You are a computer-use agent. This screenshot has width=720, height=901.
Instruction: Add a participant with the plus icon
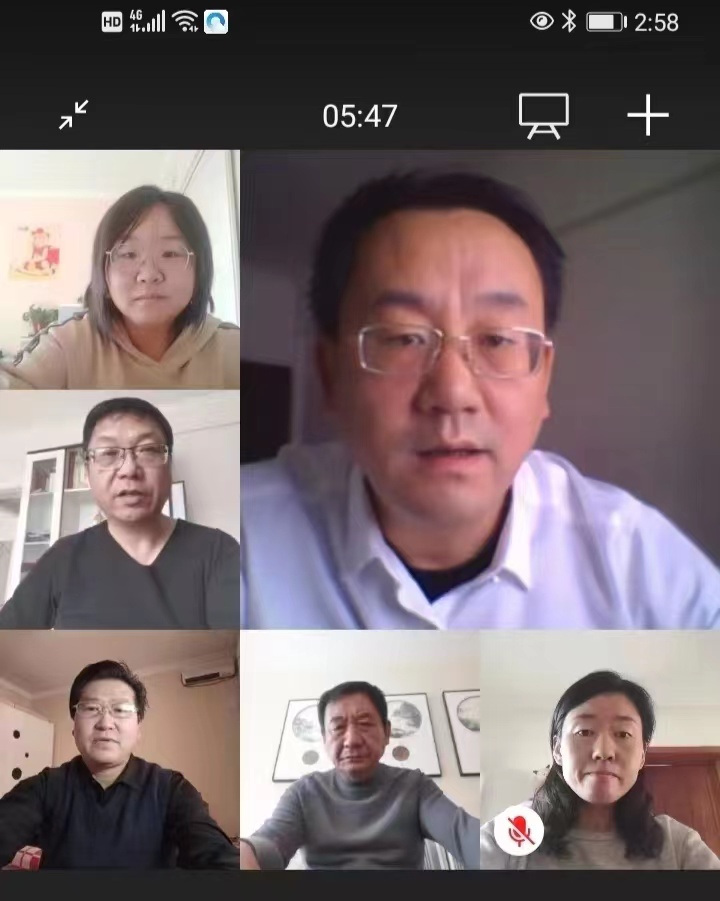point(647,116)
